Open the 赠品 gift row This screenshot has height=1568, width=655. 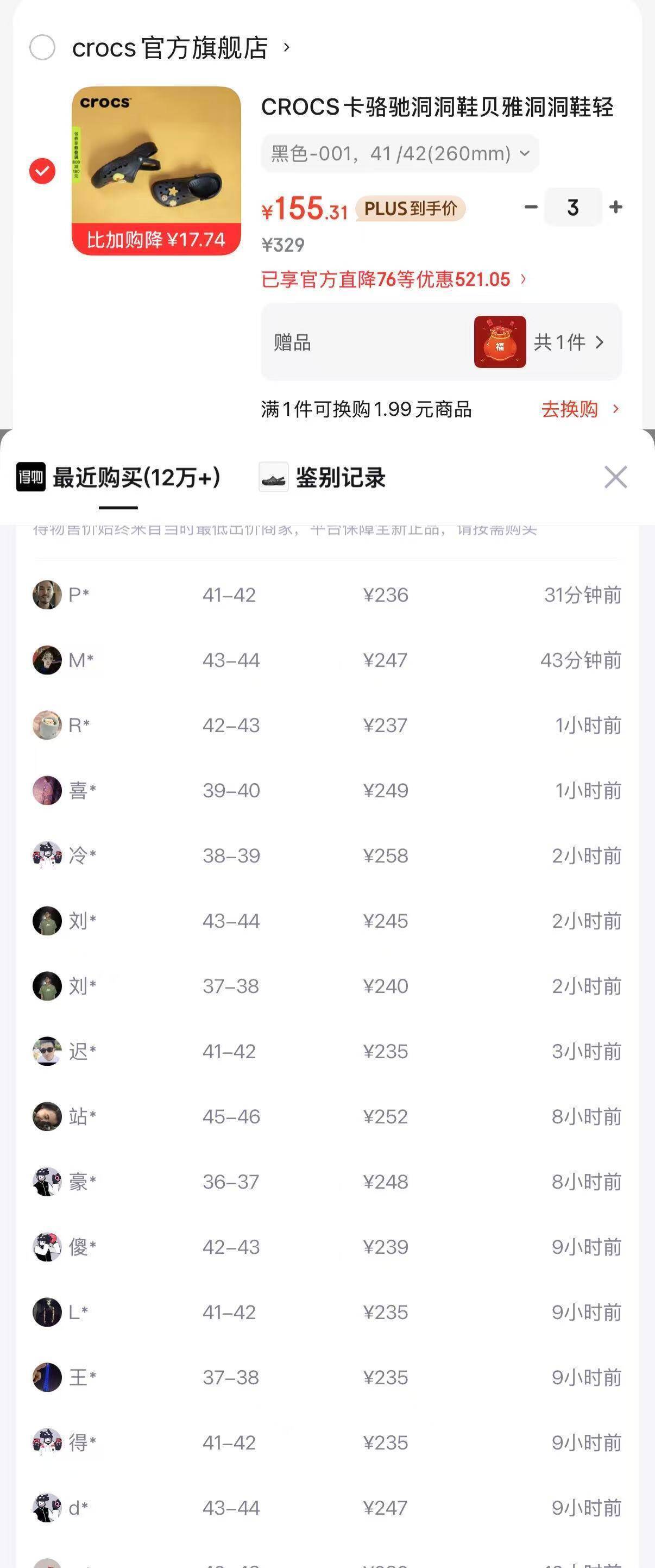[441, 342]
